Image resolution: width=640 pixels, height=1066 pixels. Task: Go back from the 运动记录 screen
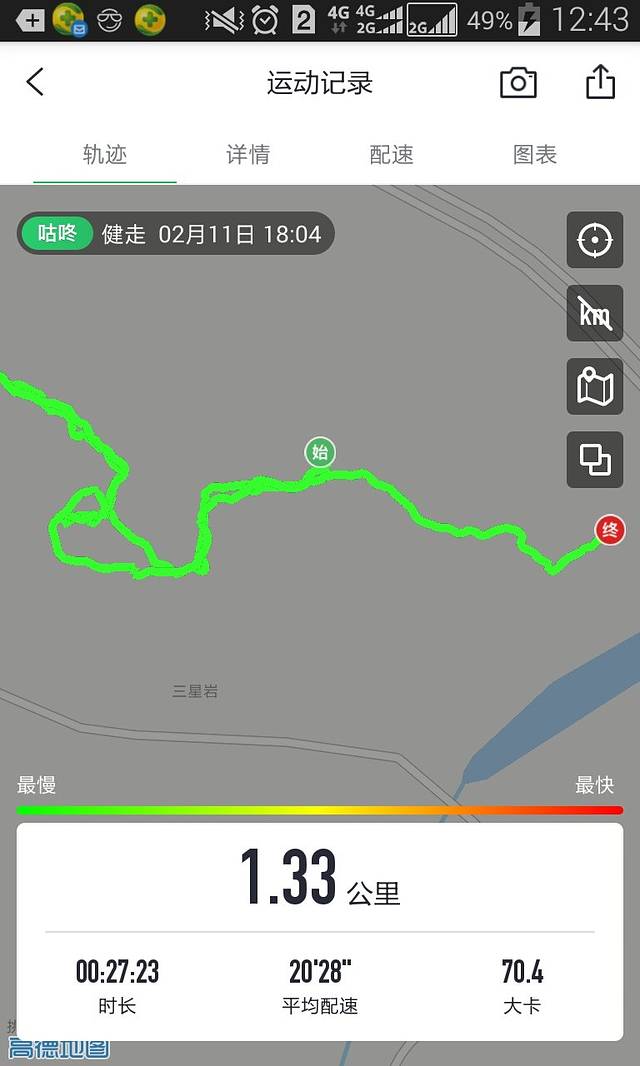tap(35, 82)
